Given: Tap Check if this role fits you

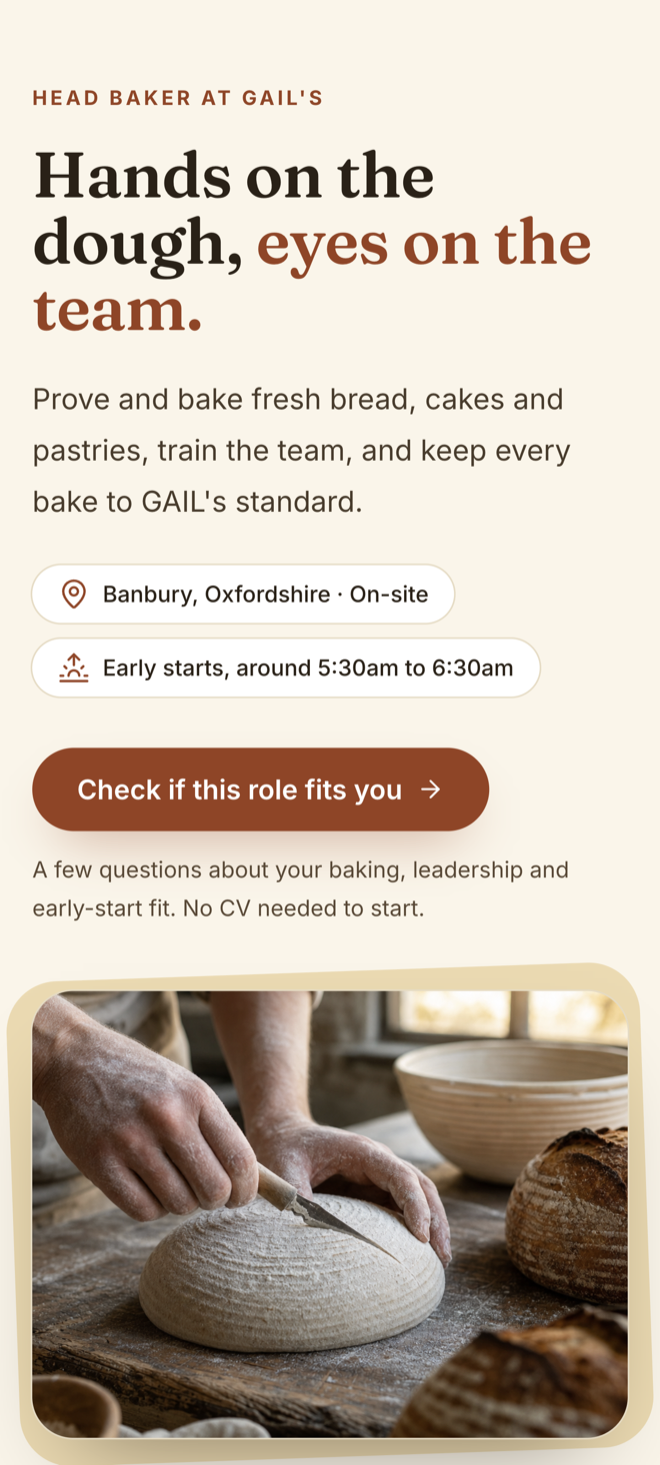Looking at the screenshot, I should coord(260,789).
